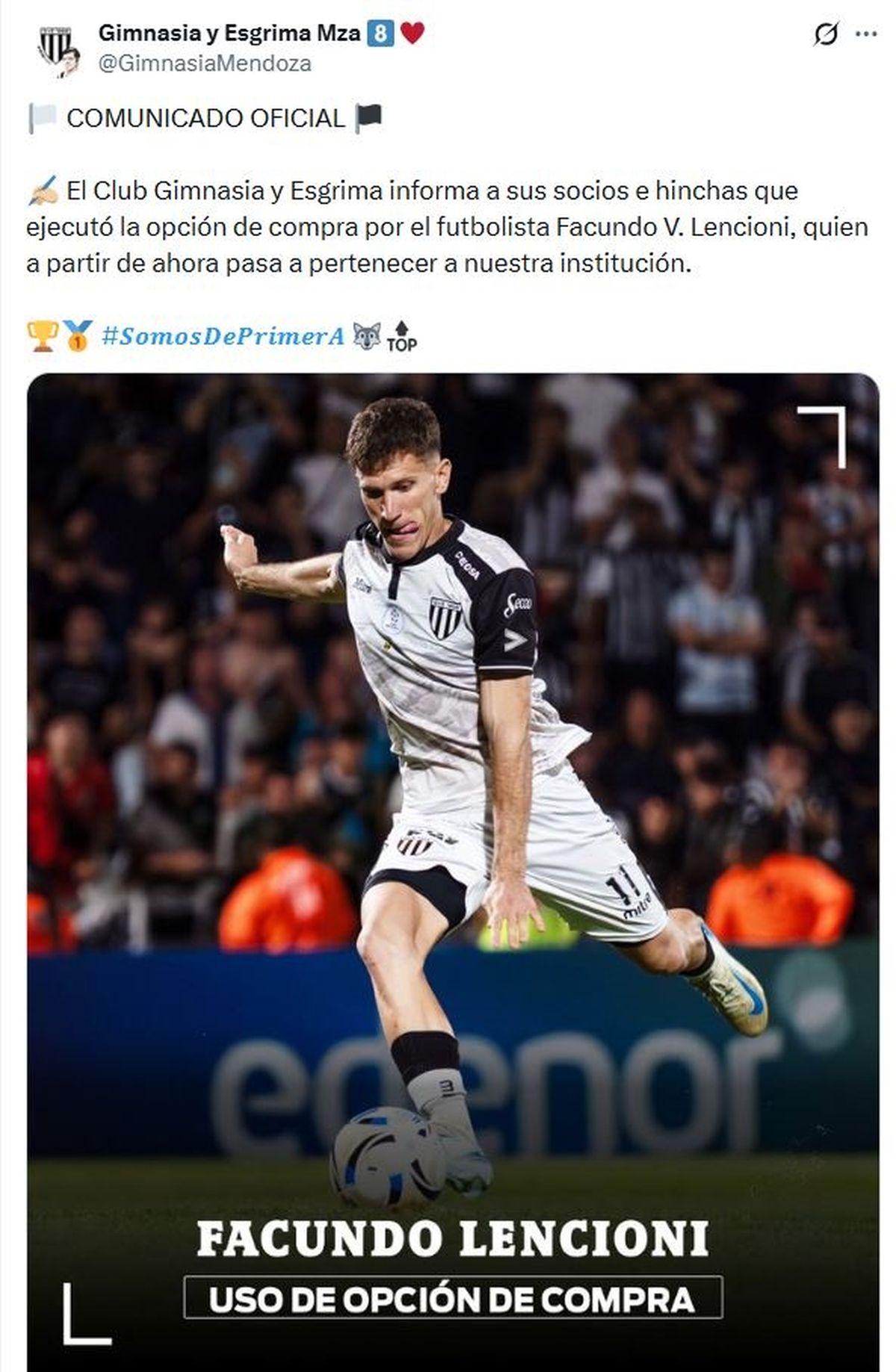This screenshot has height=1372, width=896.
Task: Open the Gimnasia y Esgrima Mza account name
Action: [x=229, y=33]
